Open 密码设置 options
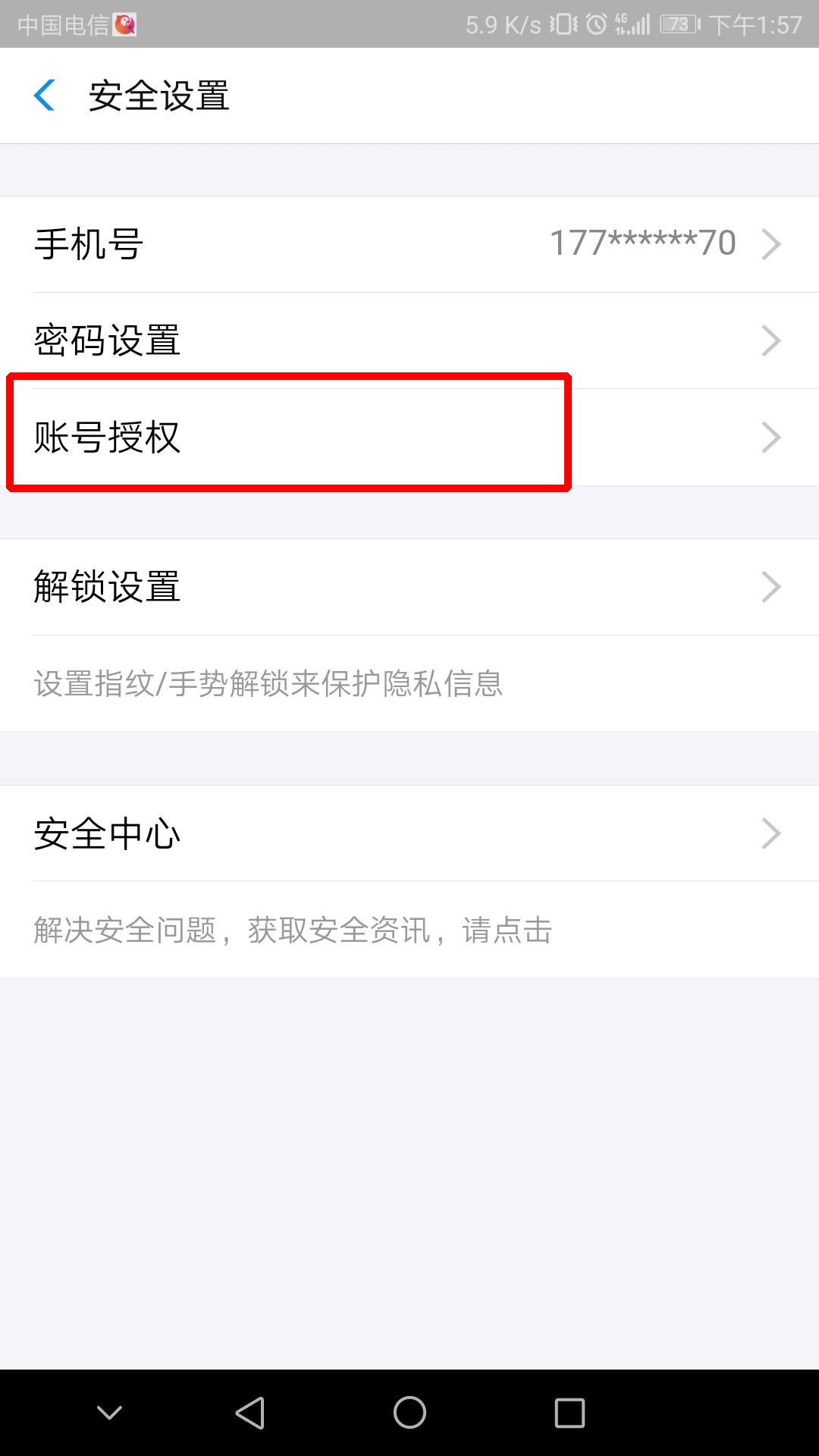Screen dimensions: 819x1456 [409, 340]
